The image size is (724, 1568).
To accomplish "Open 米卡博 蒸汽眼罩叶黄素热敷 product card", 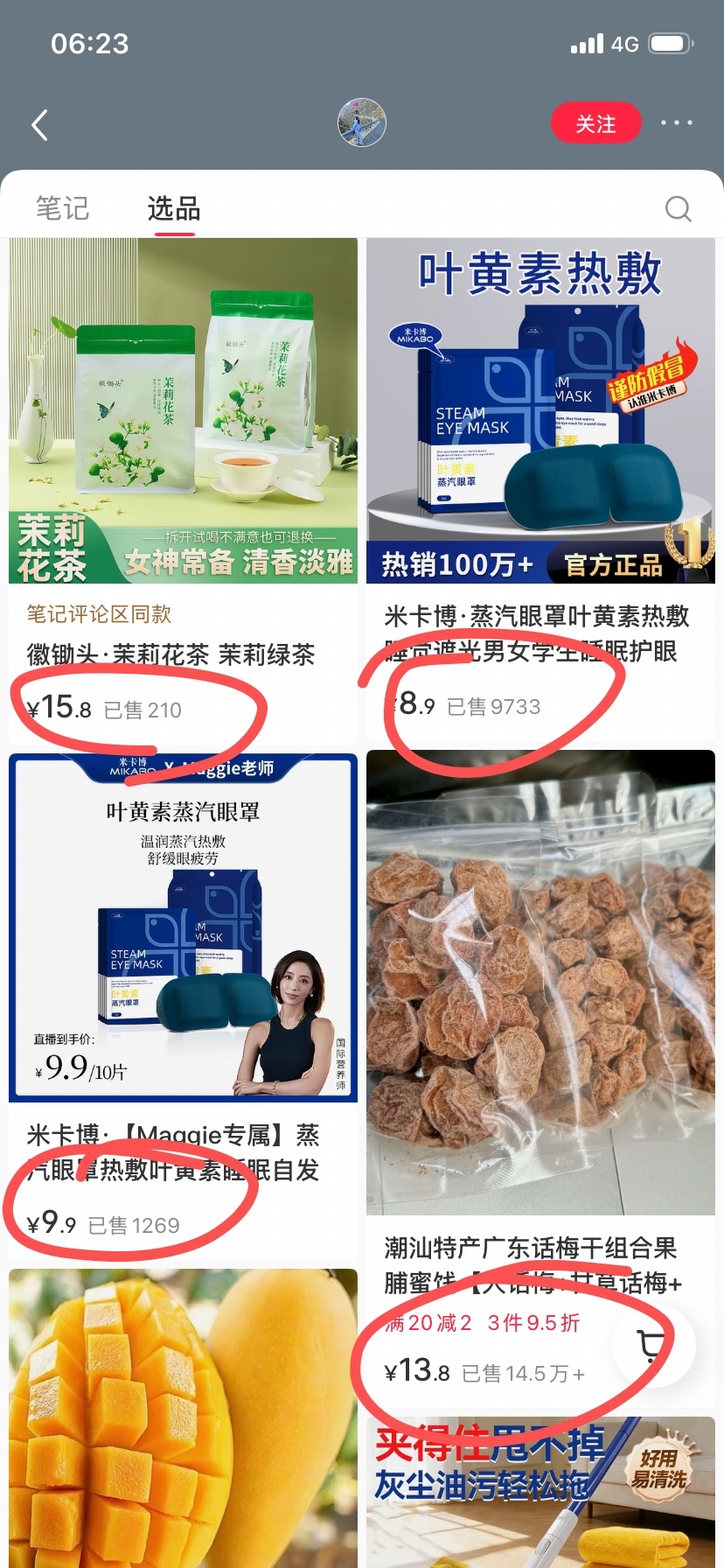I will (540, 491).
